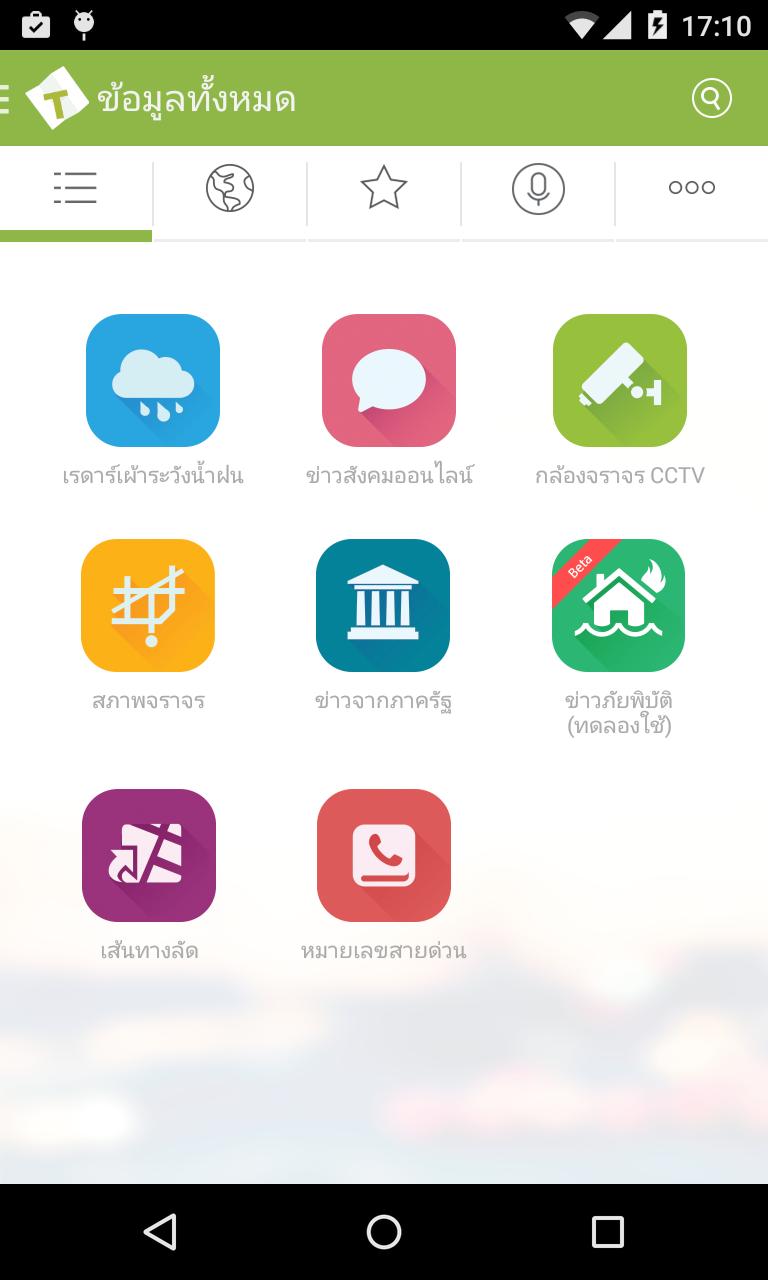Open the drawer menu button
768x1280 pixels.
[8, 98]
